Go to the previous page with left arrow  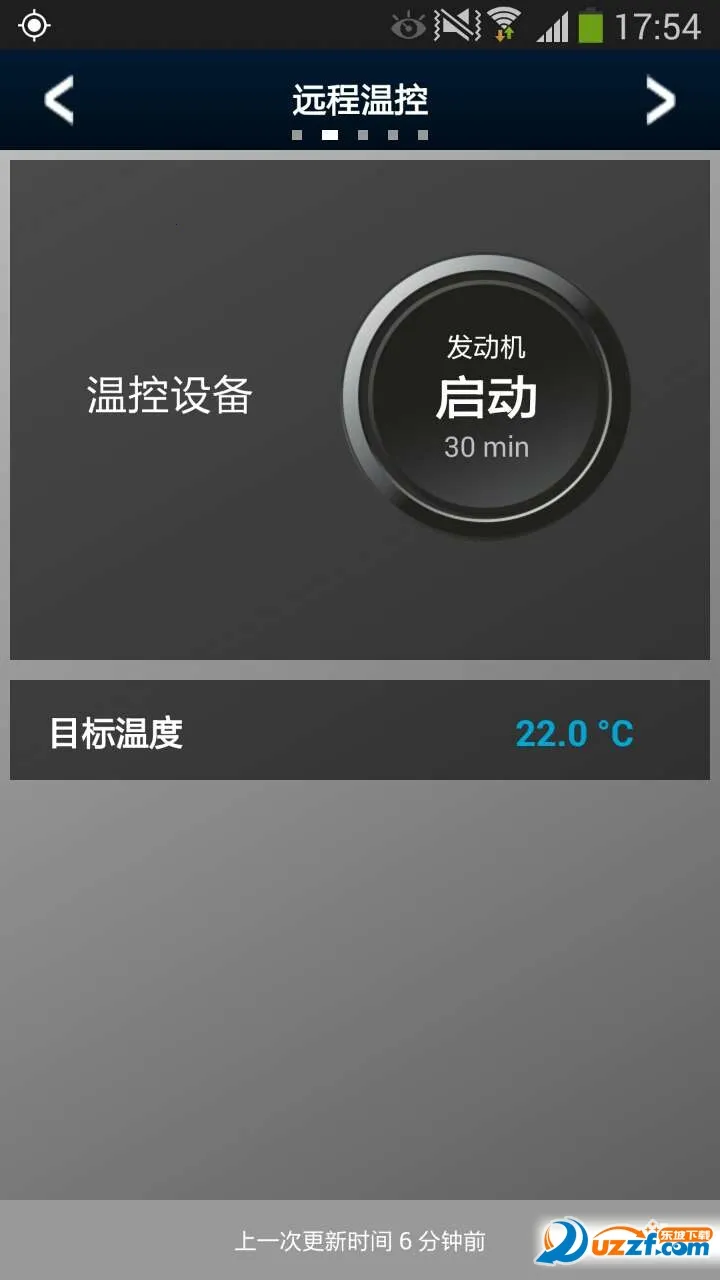(x=59, y=101)
